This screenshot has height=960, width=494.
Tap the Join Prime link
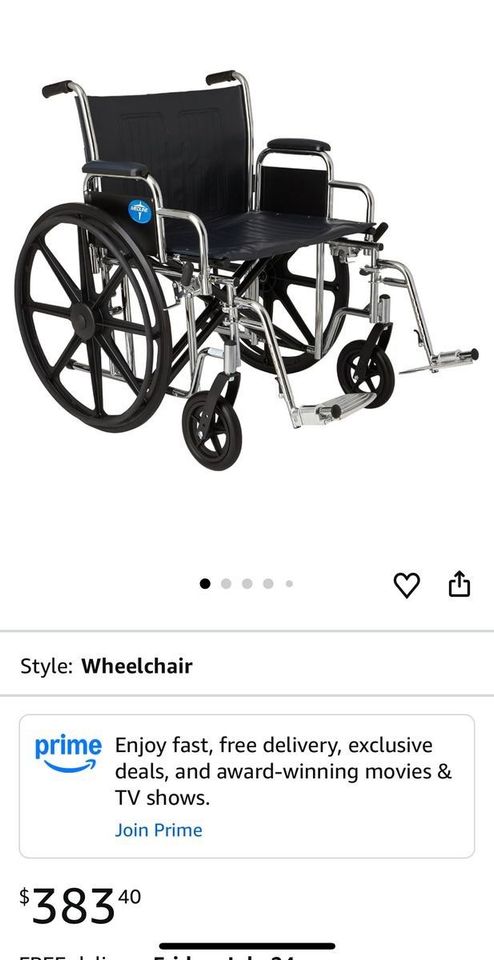[158, 830]
